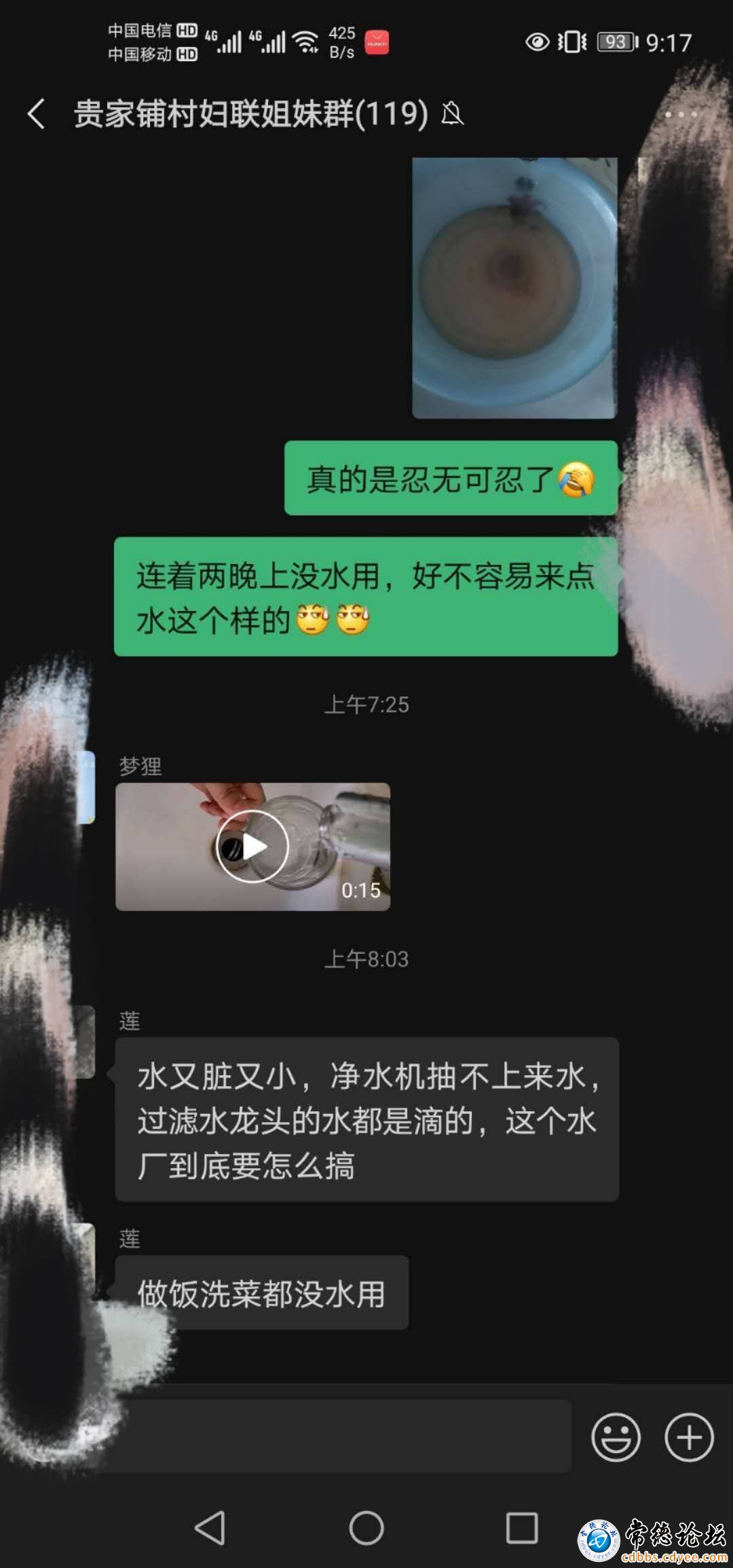Play 梦狸's 0:15 video
Screen dimensions: 733x1568
(252, 846)
